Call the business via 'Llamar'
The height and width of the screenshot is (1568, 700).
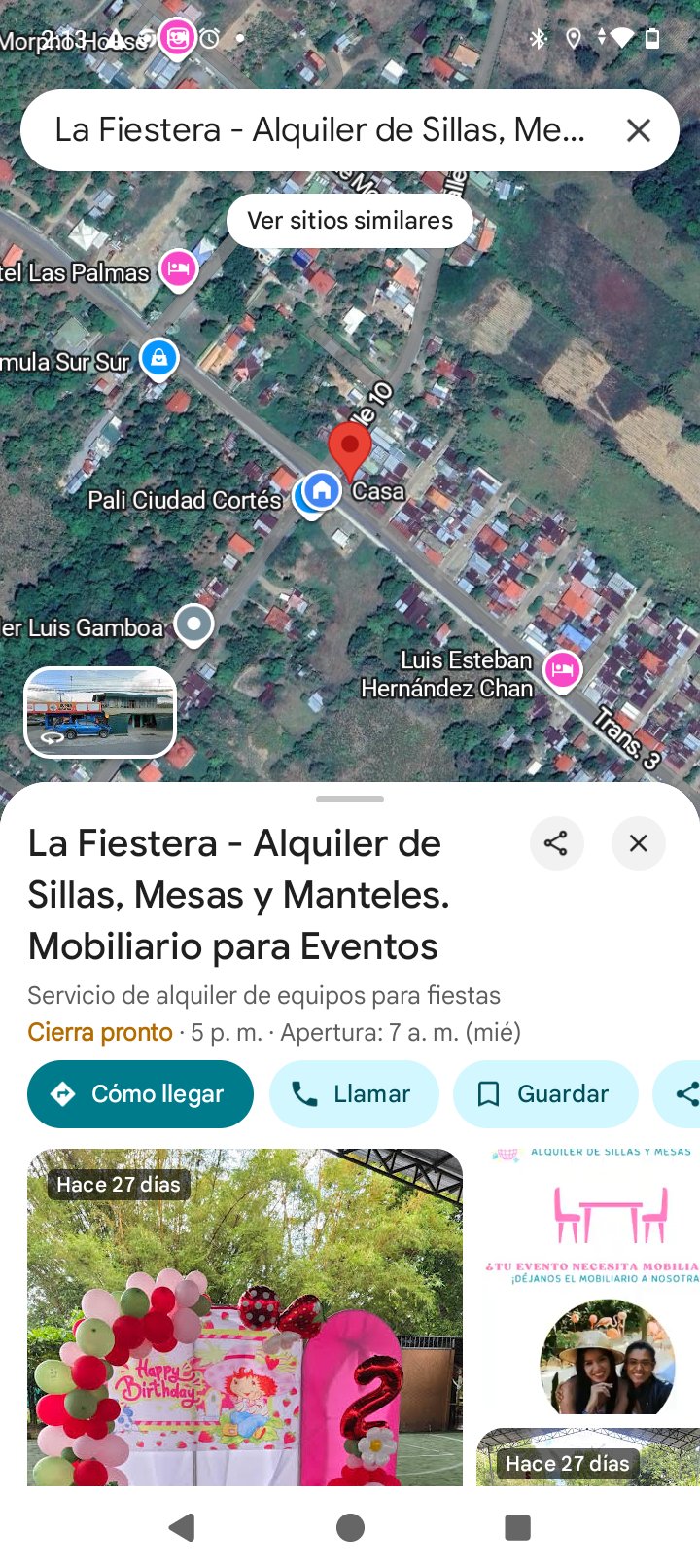[354, 1094]
